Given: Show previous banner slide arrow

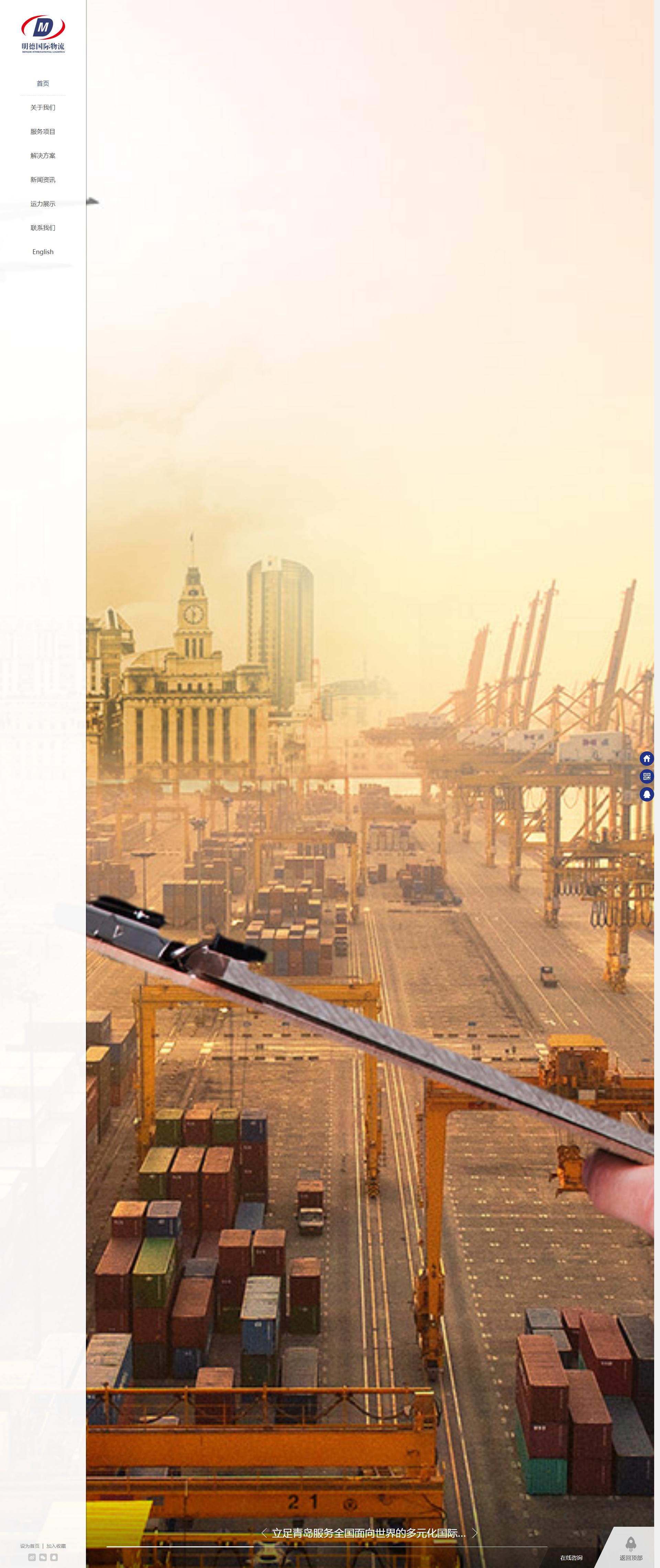Looking at the screenshot, I should (264, 1533).
